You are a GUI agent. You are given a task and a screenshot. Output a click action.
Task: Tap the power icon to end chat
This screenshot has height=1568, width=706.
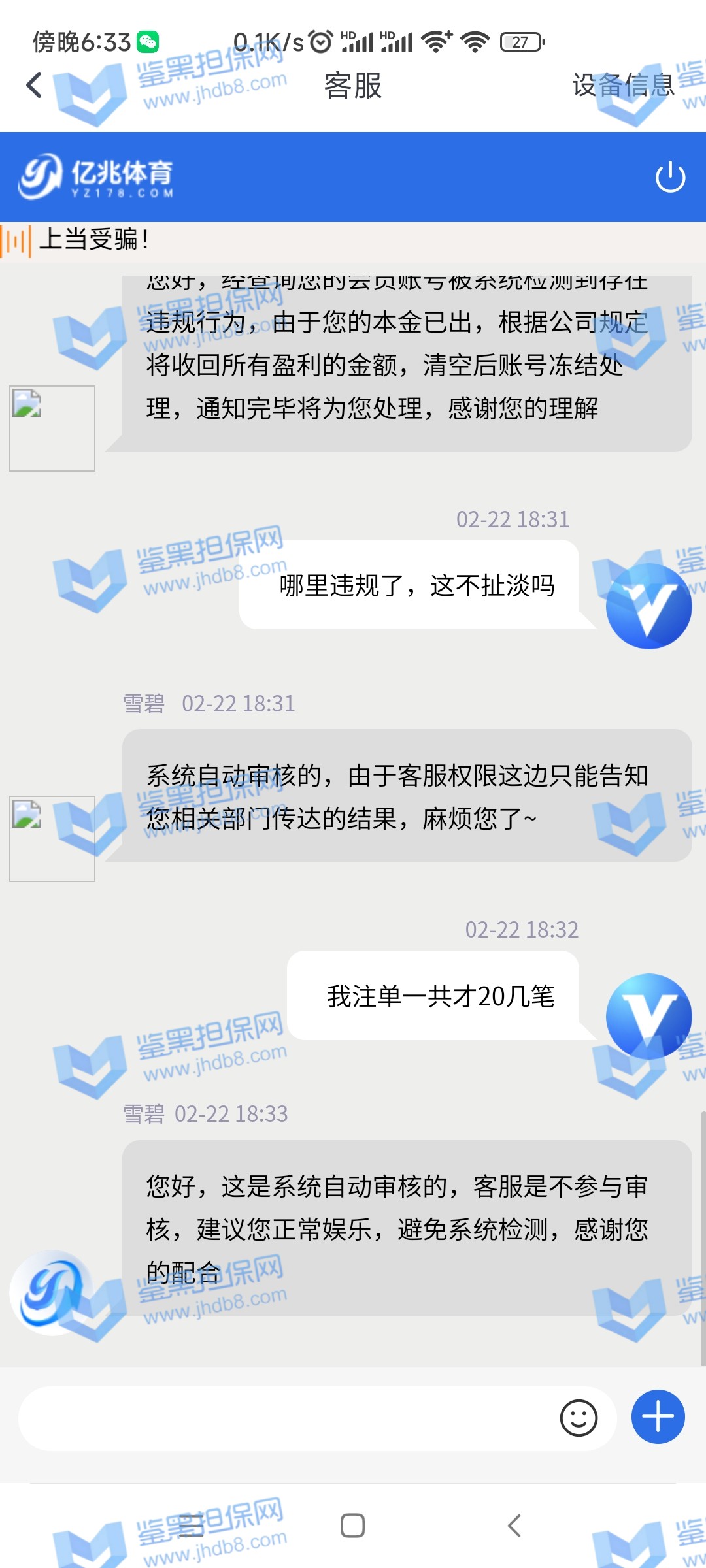tap(670, 178)
